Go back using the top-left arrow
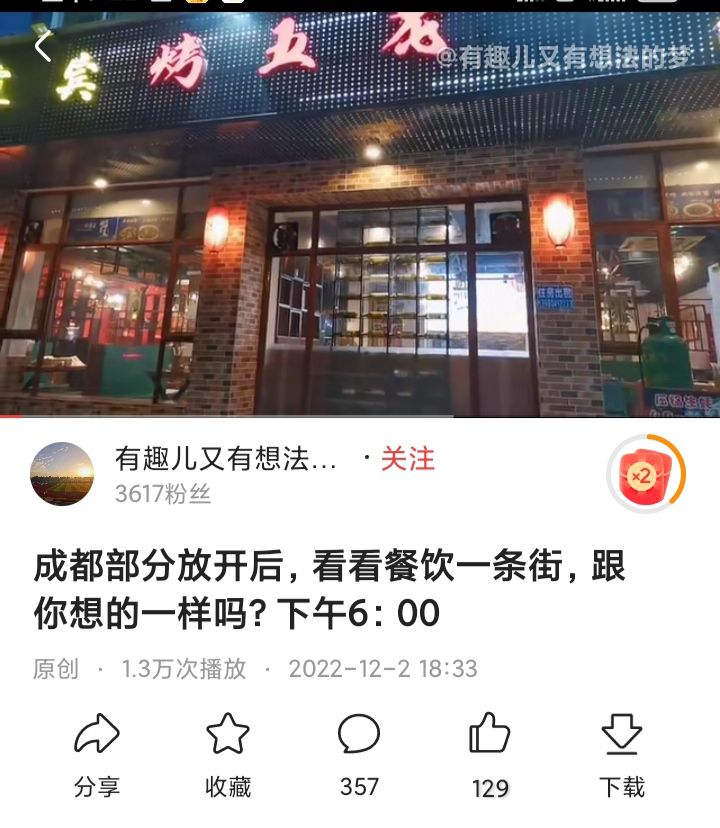Viewport: 720px width, 828px height. pyautogui.click(x=42, y=46)
